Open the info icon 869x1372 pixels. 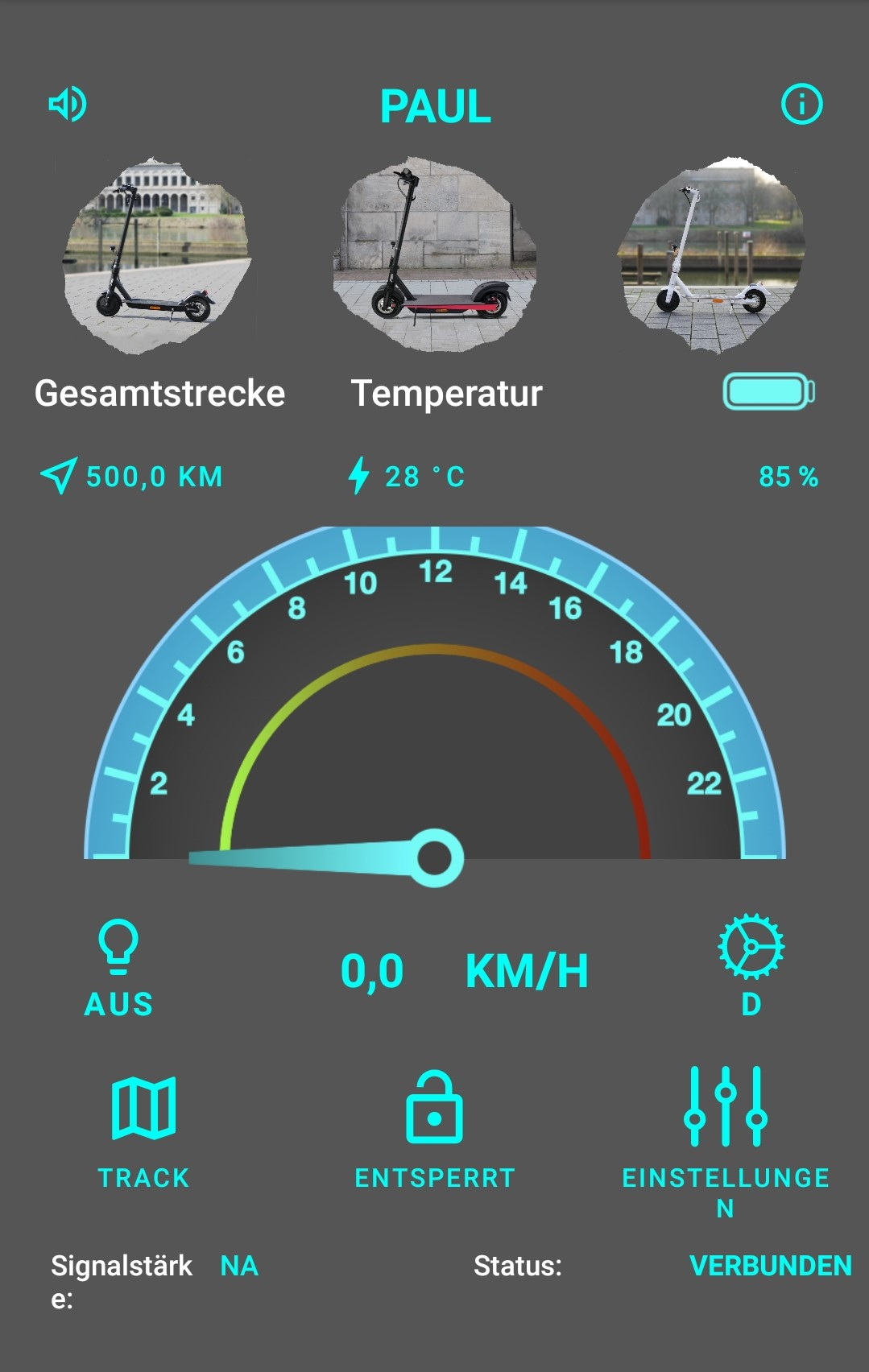(x=801, y=105)
